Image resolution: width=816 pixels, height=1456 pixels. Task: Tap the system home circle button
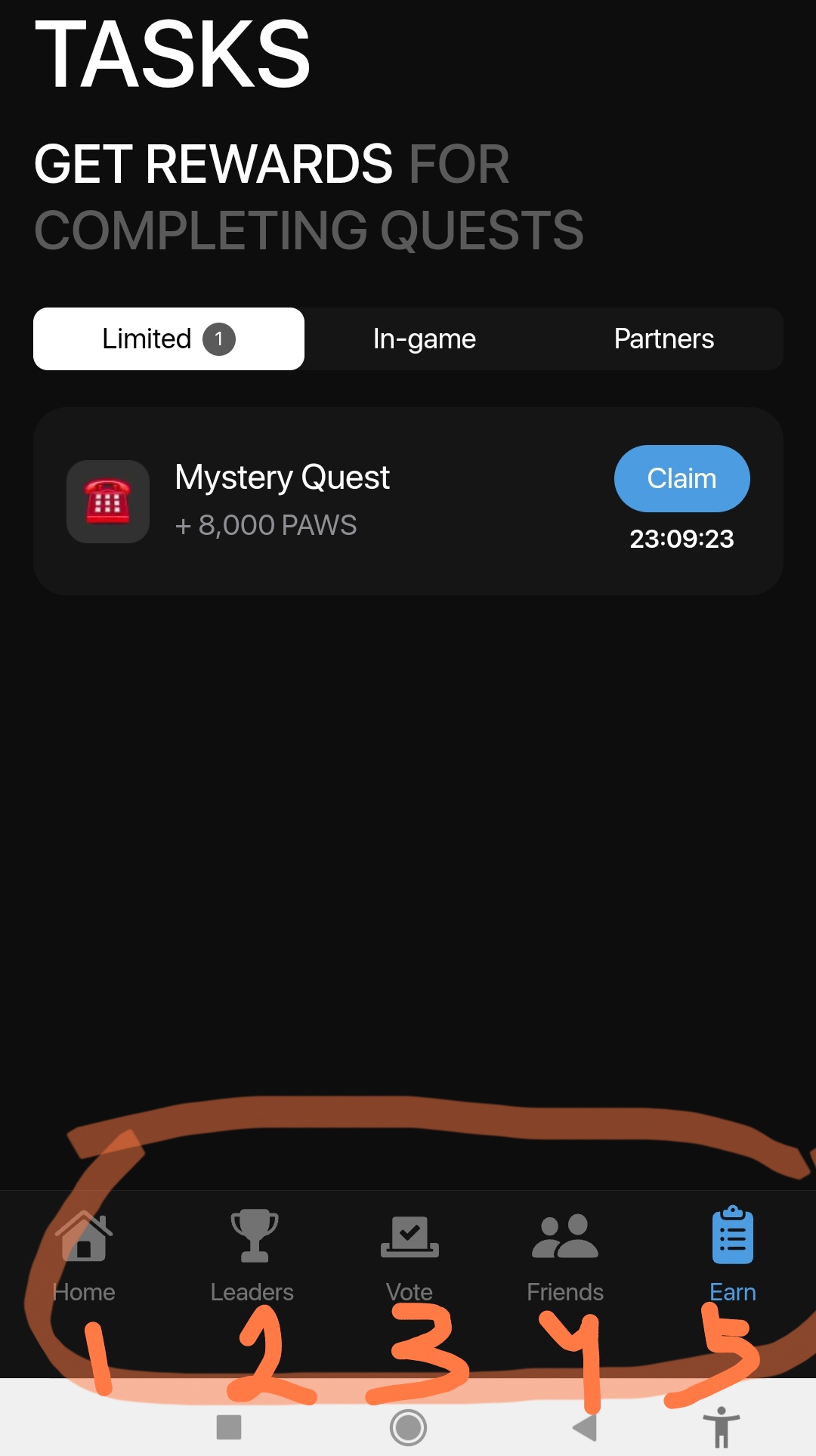coord(408,1427)
